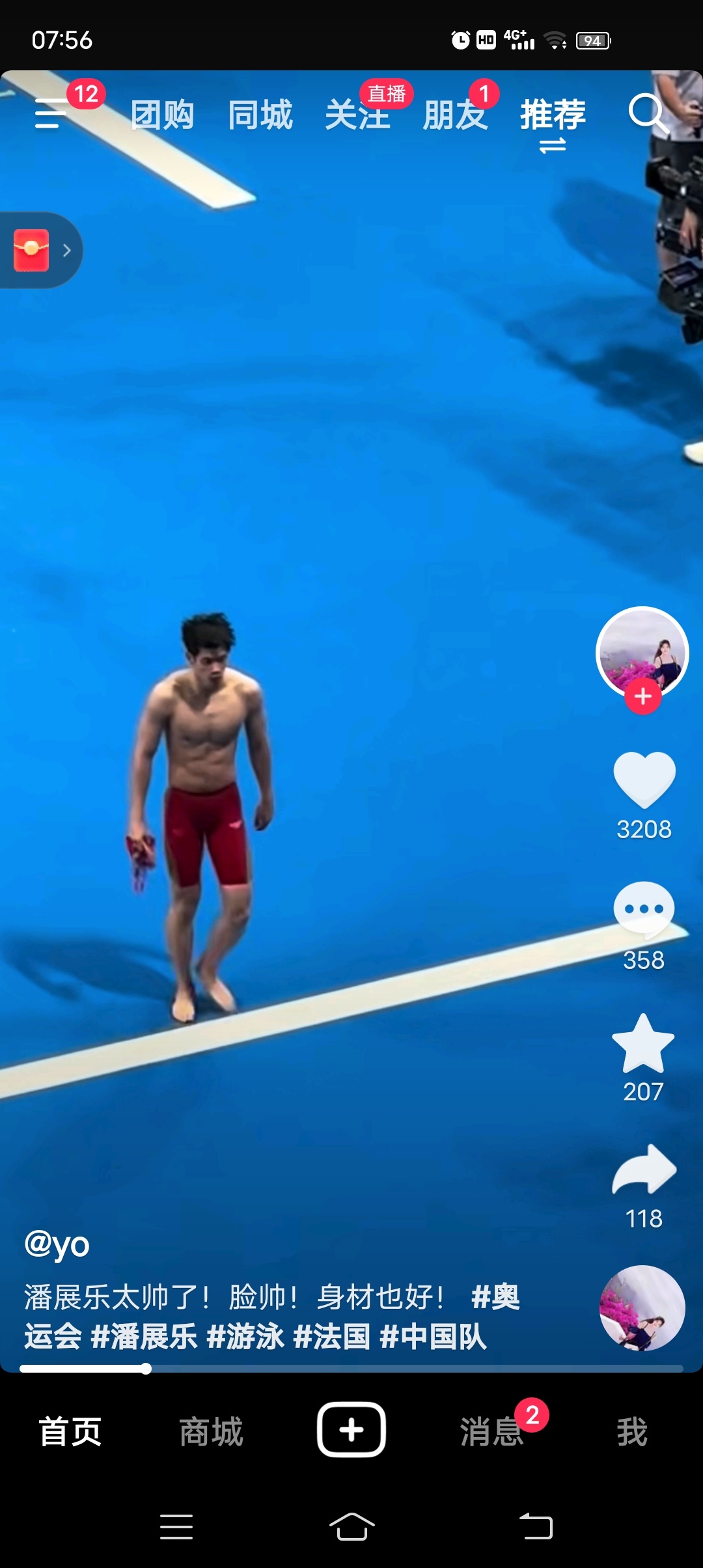Select the 推荐 tab
This screenshot has height=1568, width=703.
click(553, 115)
